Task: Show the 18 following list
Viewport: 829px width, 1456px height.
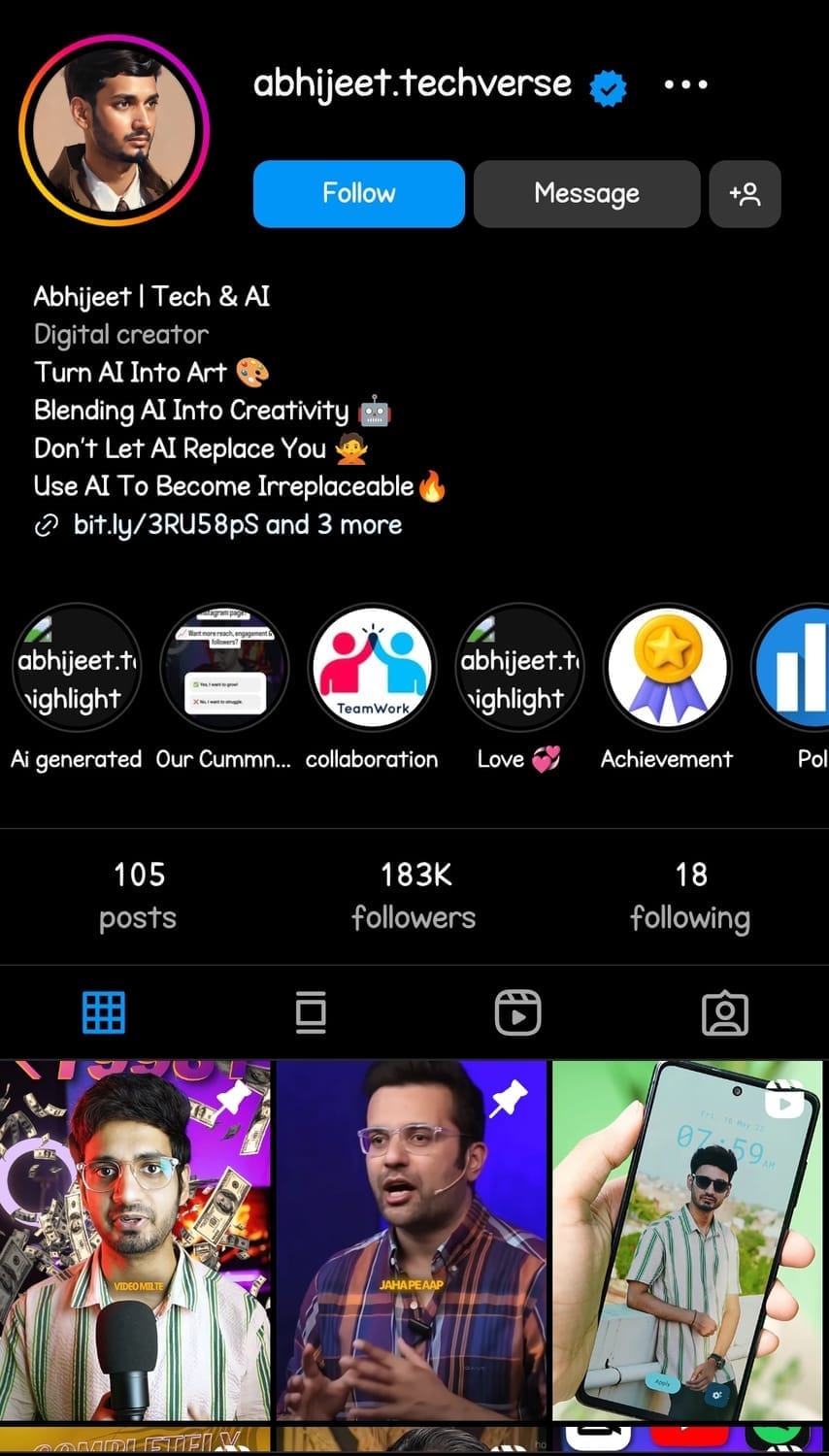Action: click(690, 896)
